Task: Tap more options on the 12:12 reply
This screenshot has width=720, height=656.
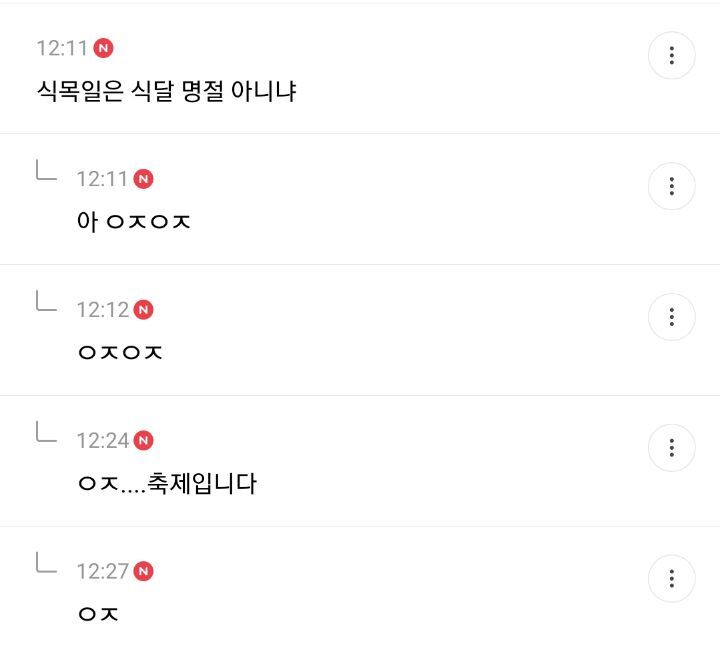Action: pyautogui.click(x=671, y=317)
